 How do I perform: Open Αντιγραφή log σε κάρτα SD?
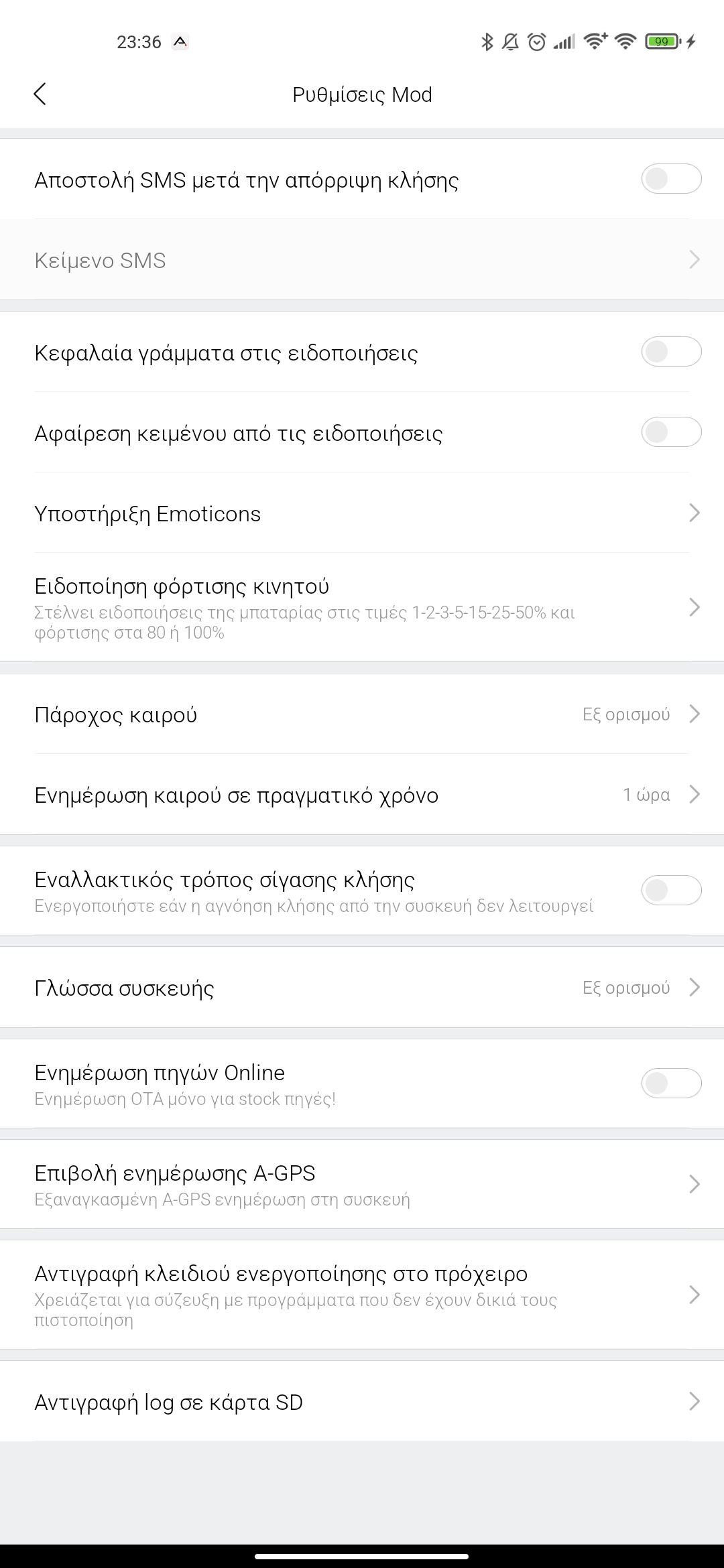point(362,1402)
